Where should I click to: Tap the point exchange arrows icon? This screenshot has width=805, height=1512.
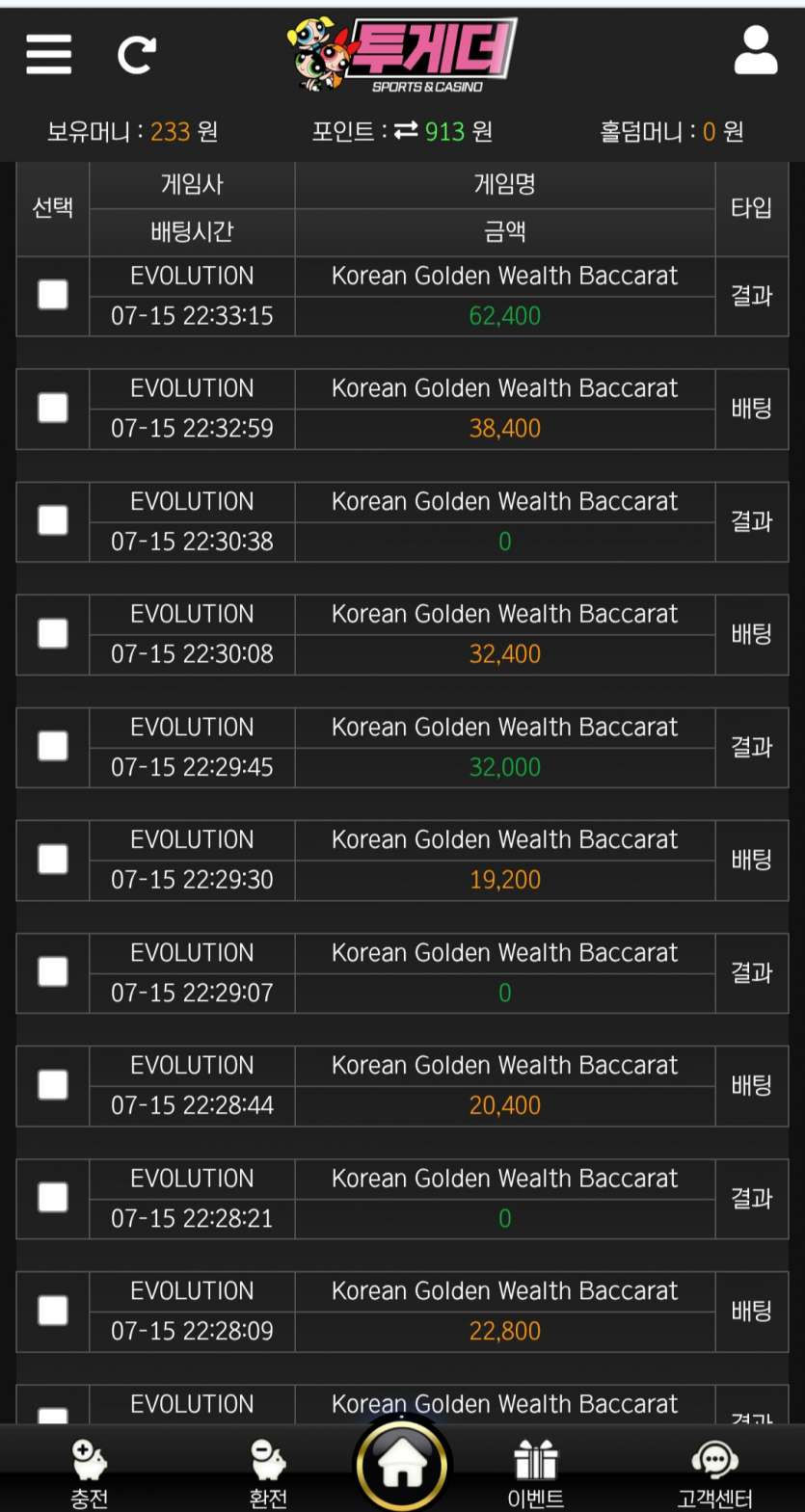[407, 131]
